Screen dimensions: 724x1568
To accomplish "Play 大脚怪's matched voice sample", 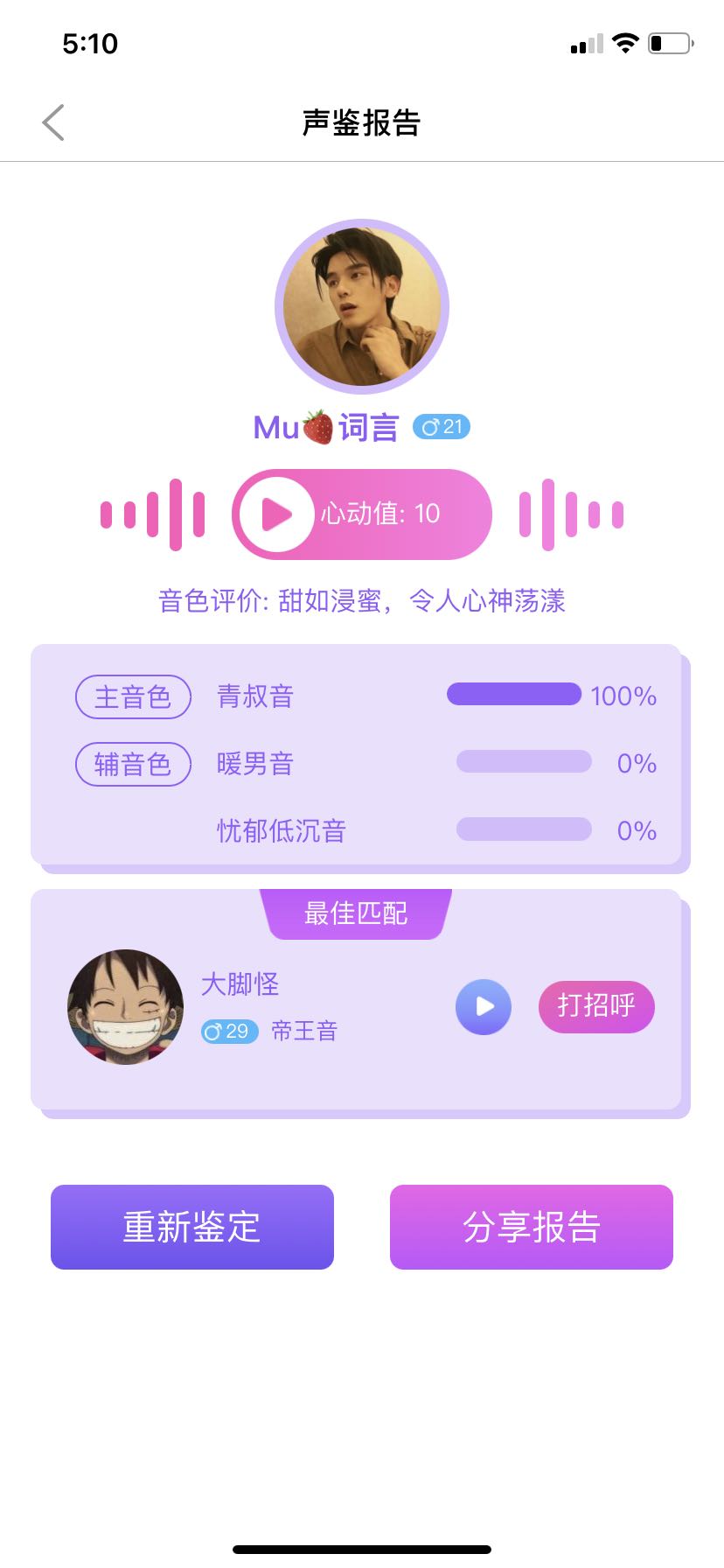I will coord(483,1006).
